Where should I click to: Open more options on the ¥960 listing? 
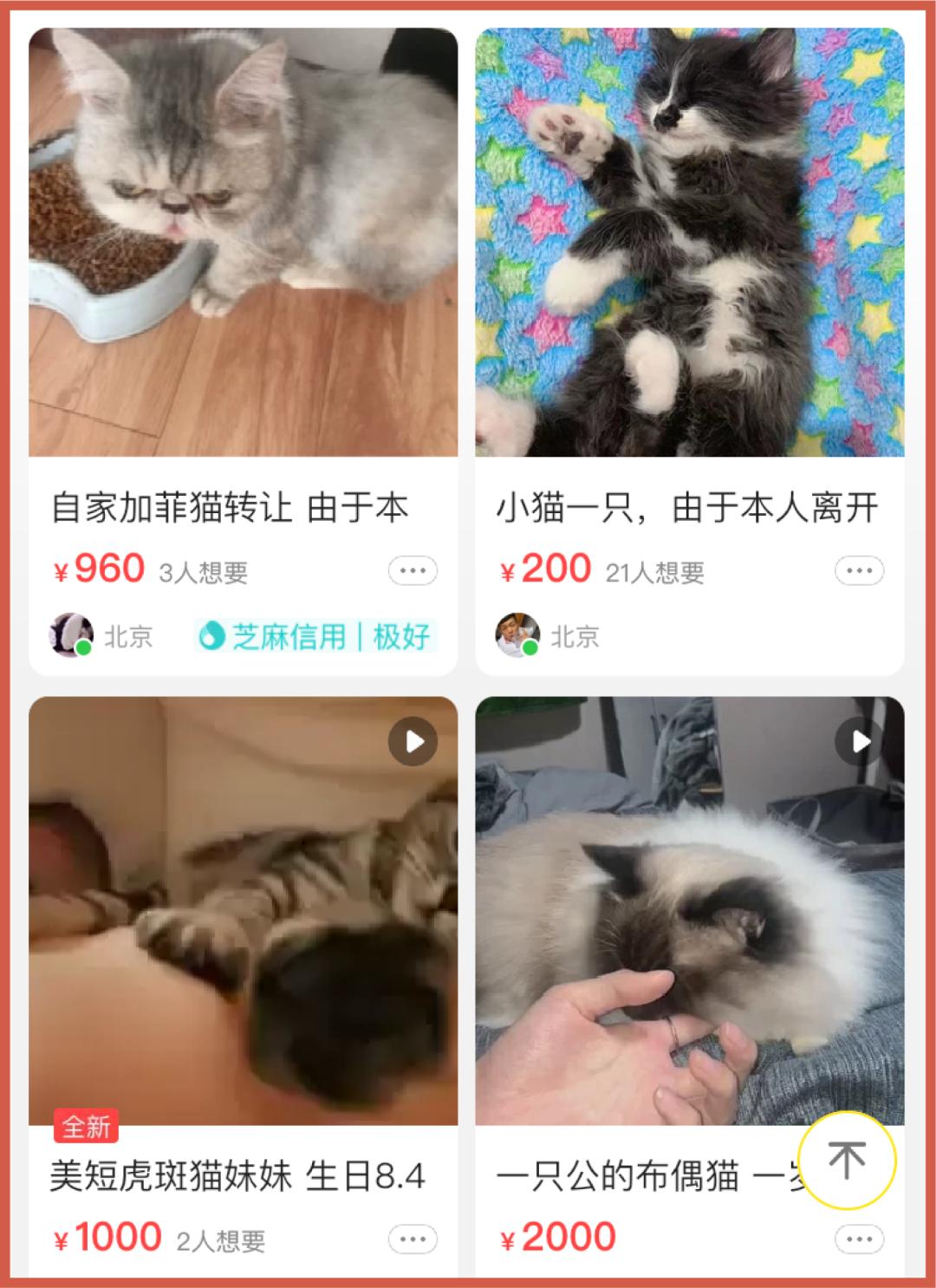(x=414, y=569)
